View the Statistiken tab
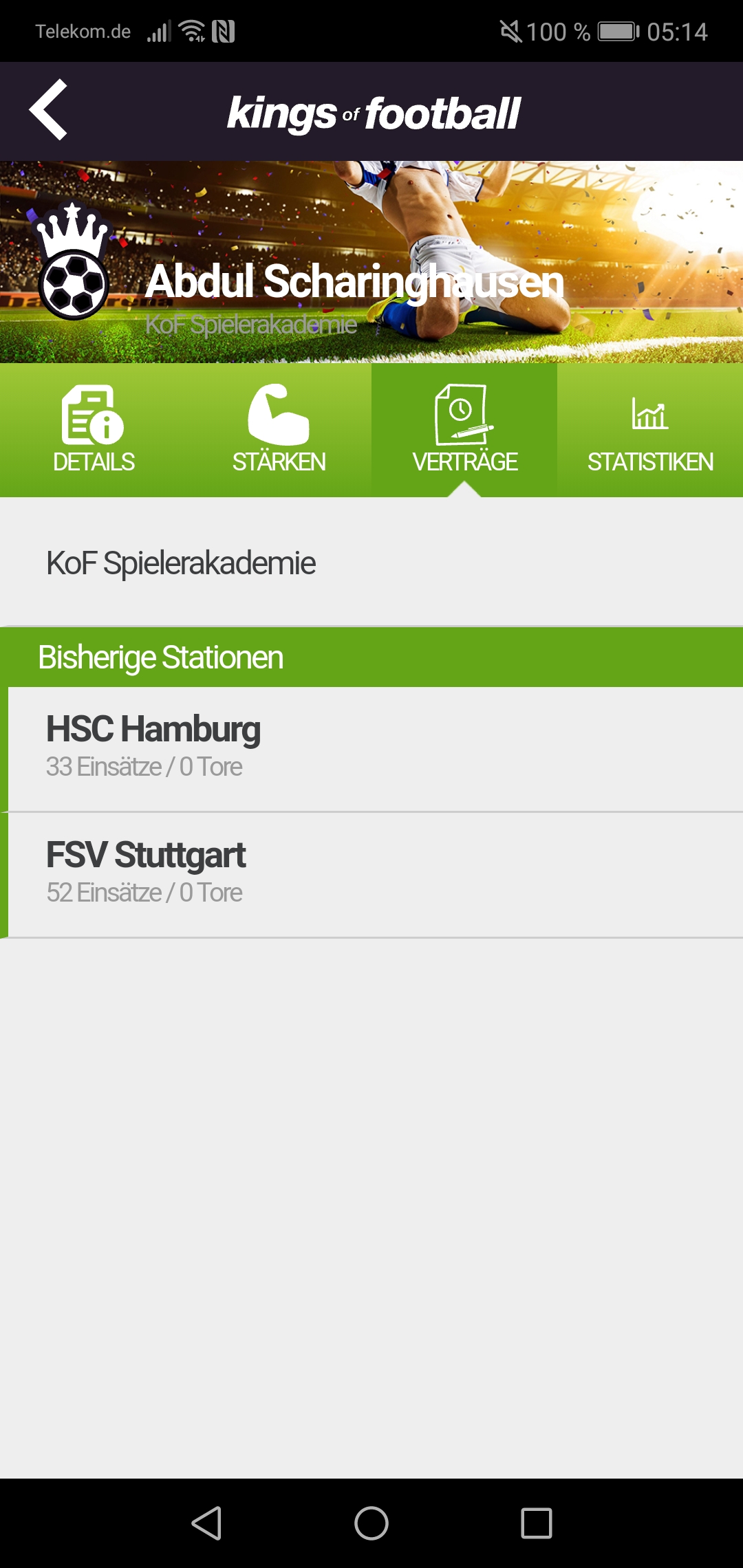This screenshot has height=1568, width=743. coord(650,430)
